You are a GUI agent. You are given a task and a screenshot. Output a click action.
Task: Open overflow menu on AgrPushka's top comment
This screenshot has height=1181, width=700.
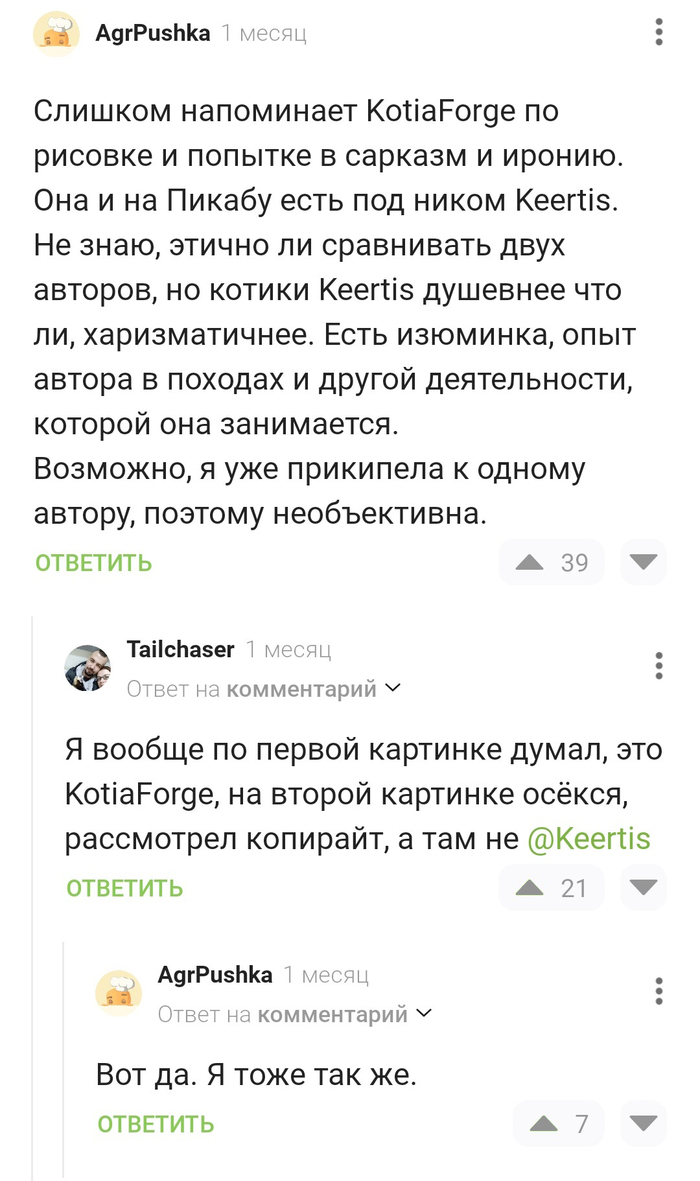point(658,31)
